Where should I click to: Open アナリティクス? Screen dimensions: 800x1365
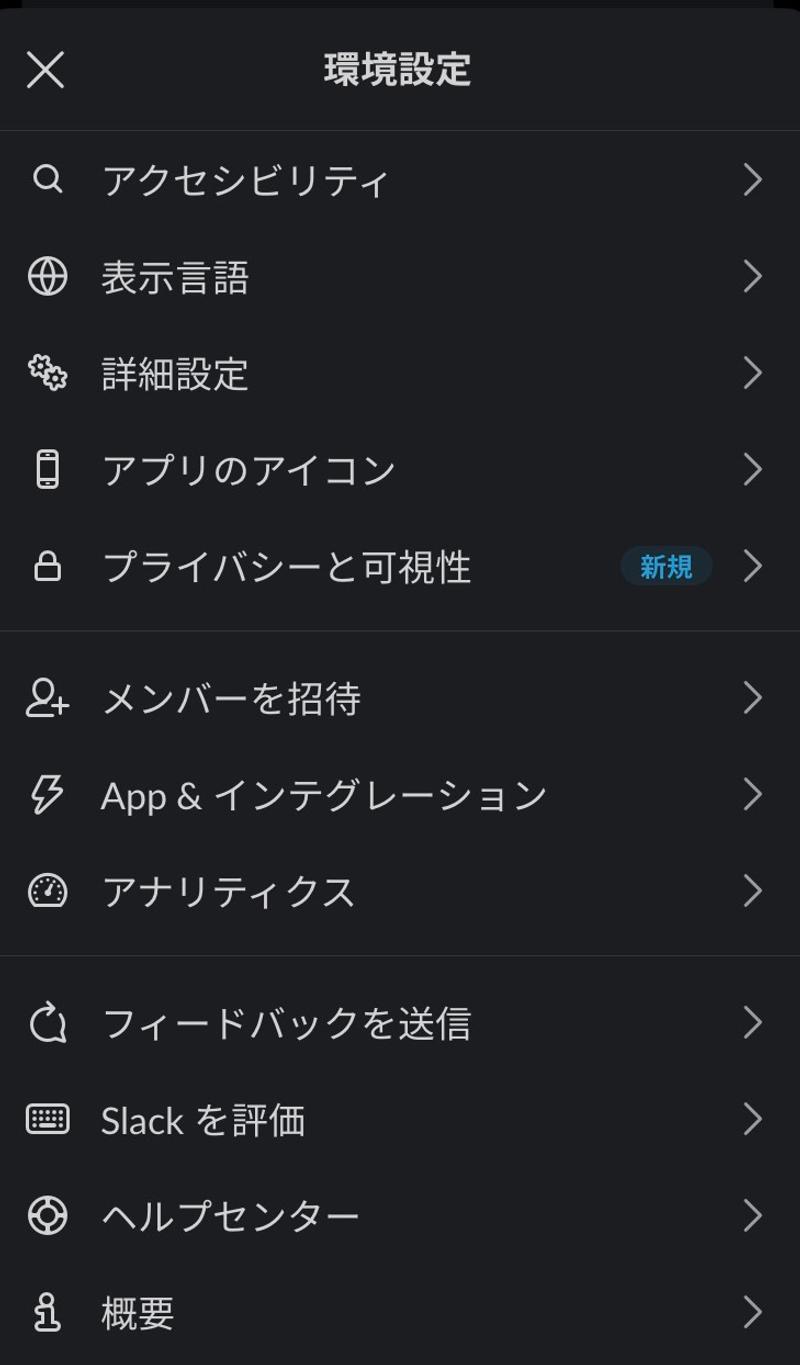pyautogui.click(x=400, y=891)
